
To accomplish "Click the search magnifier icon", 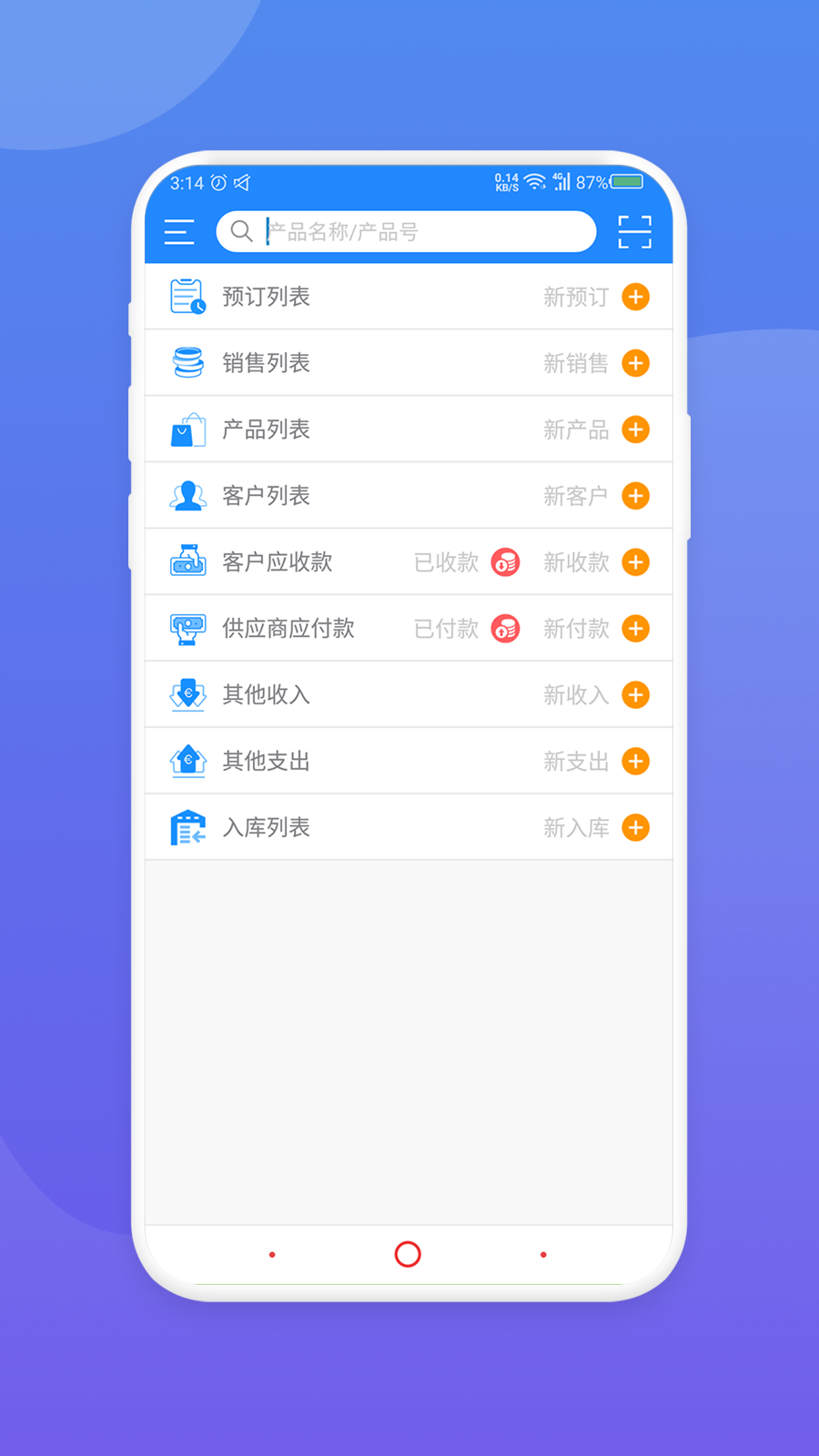I will 240,231.
